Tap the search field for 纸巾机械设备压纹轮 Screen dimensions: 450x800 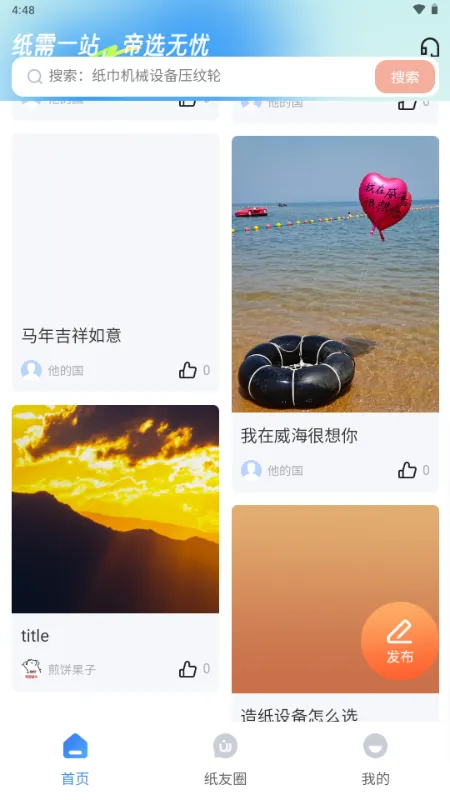coord(194,77)
